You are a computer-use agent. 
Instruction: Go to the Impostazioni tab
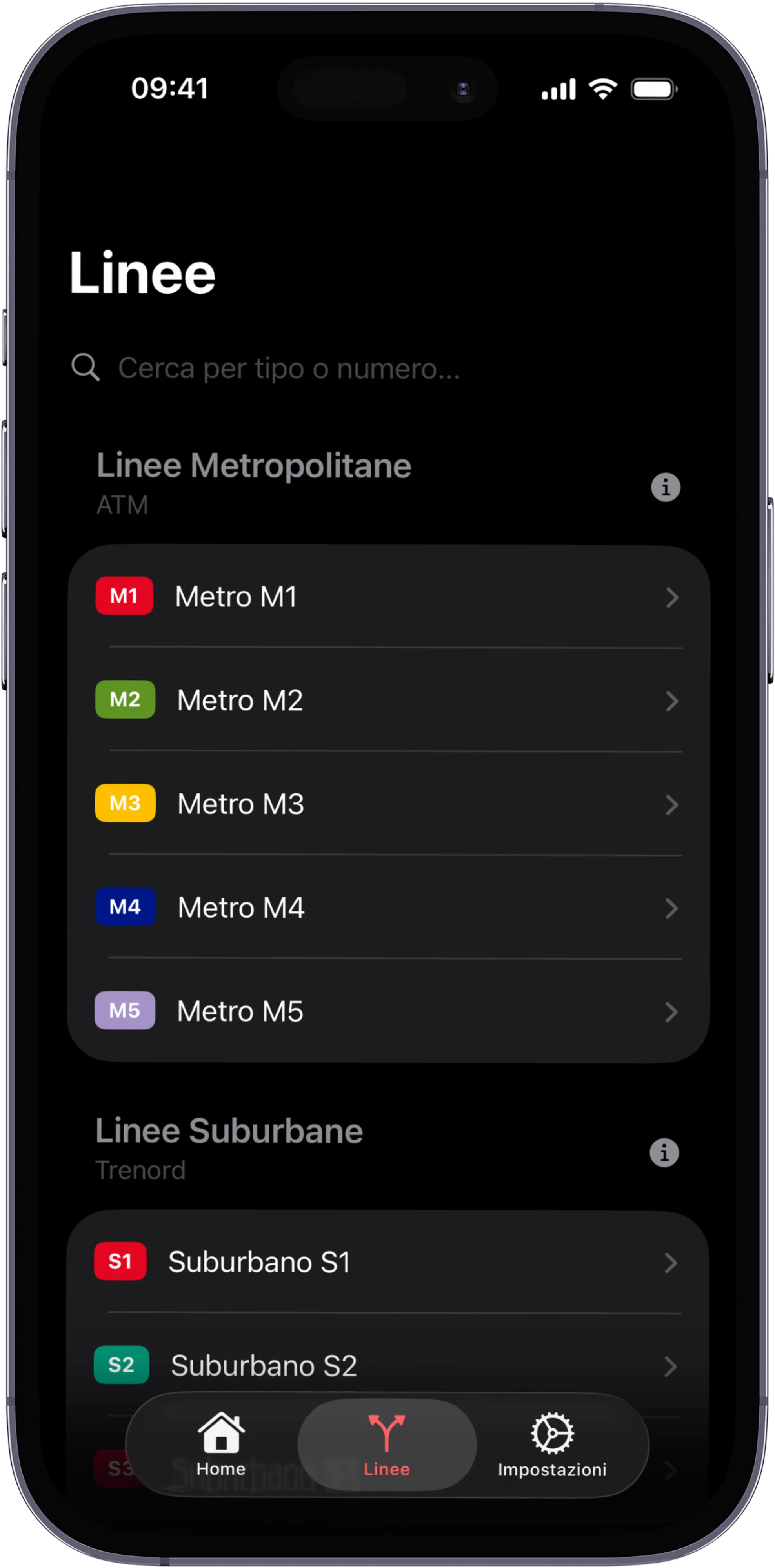(x=552, y=1445)
